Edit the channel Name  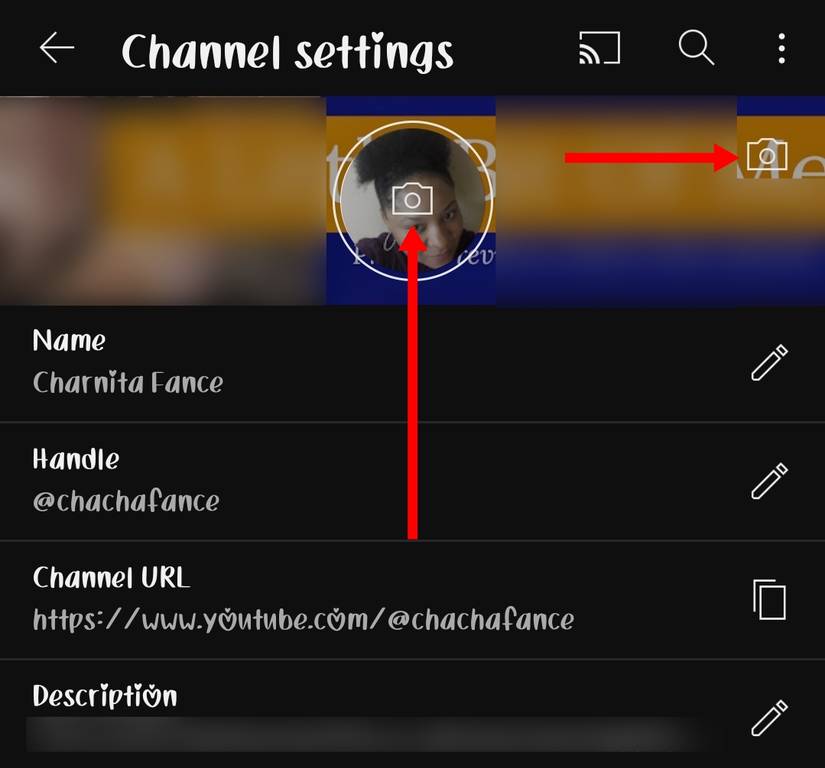click(769, 363)
